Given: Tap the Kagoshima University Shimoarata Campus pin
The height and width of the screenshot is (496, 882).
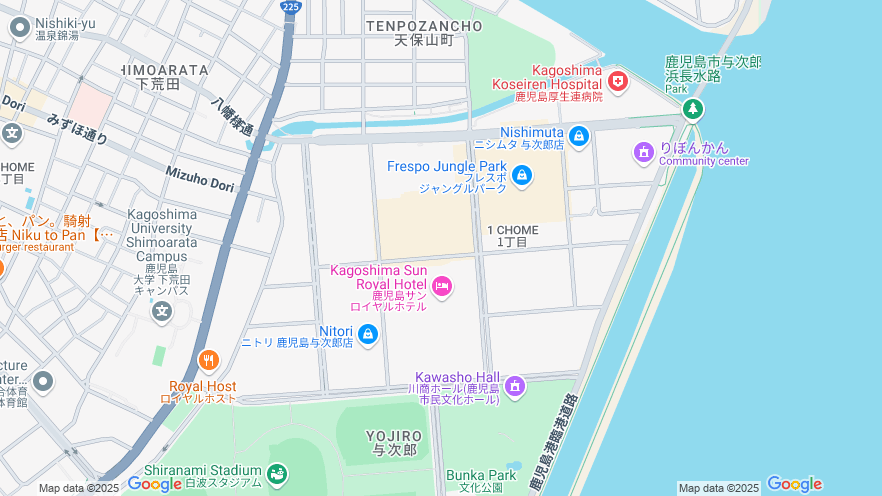Looking at the screenshot, I should click(162, 312).
